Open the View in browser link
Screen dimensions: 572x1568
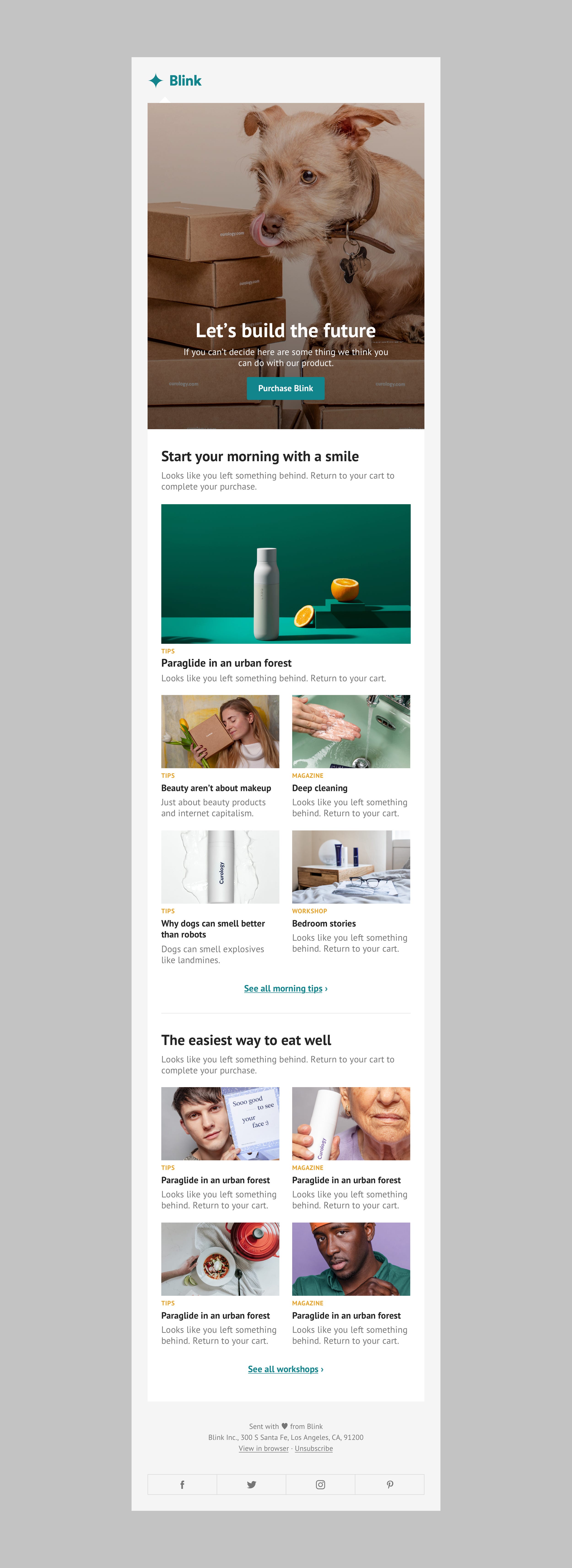tap(264, 1449)
